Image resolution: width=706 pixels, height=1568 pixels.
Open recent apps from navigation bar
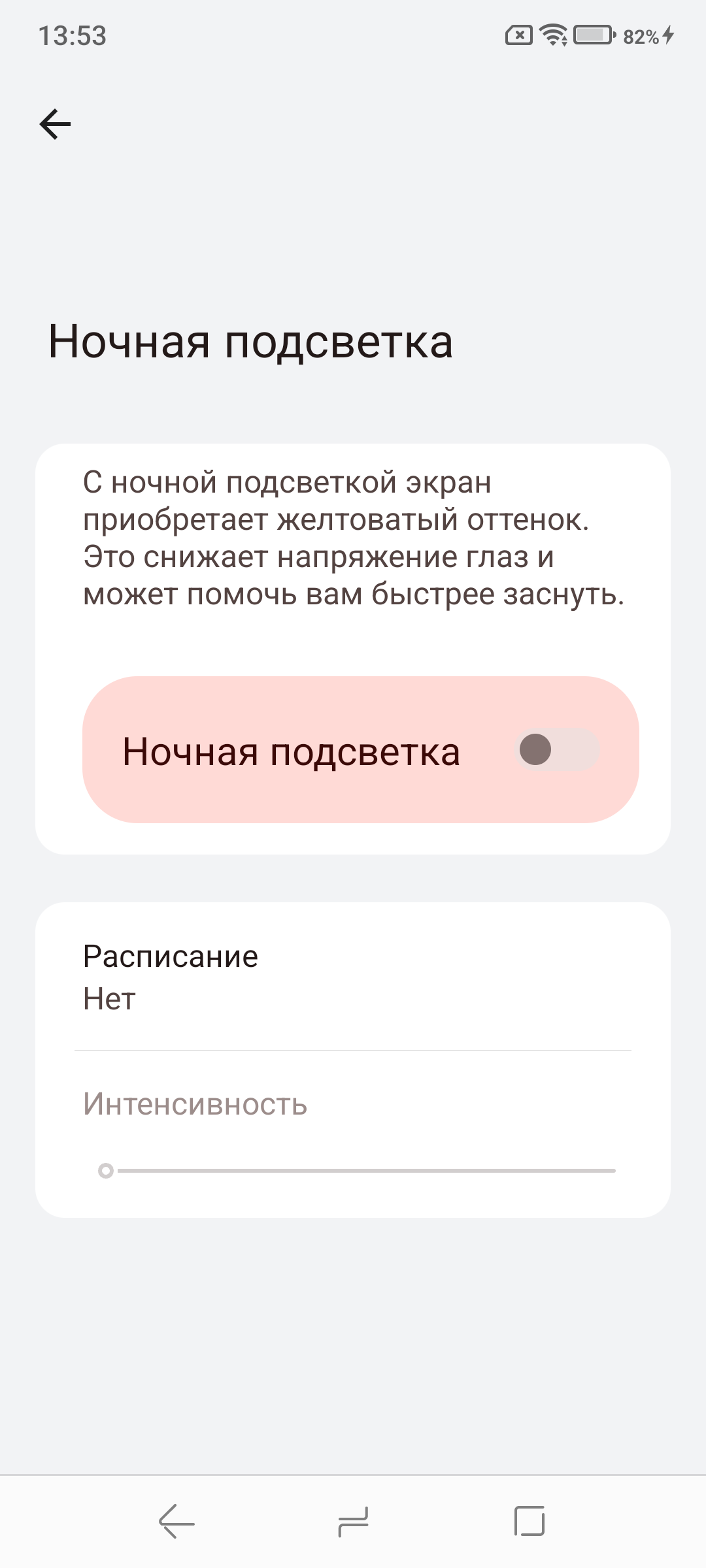529,1521
